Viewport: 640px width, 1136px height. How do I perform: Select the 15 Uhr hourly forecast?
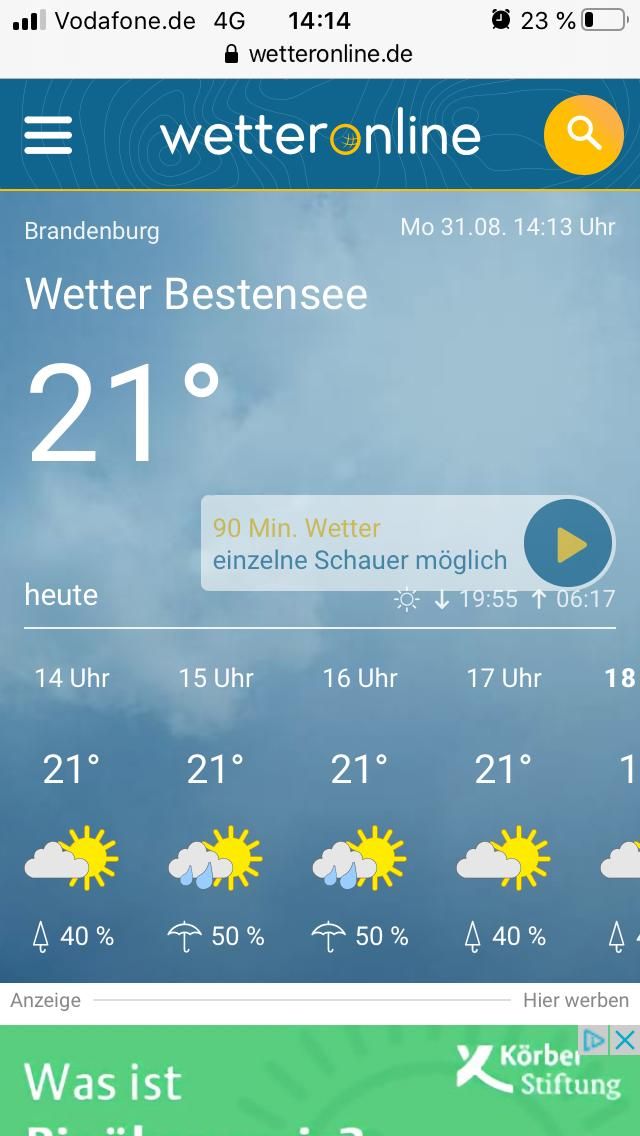[x=216, y=808]
